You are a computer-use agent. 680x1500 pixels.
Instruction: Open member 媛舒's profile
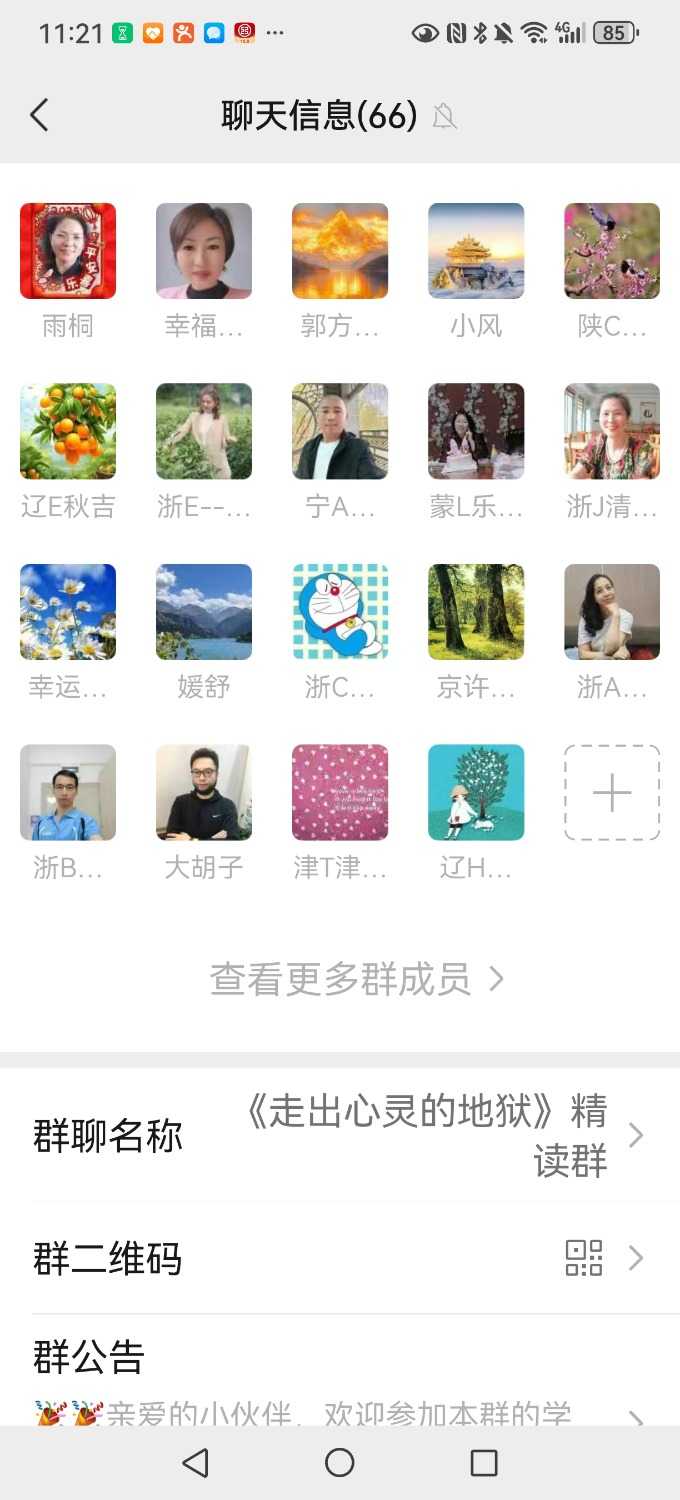[x=204, y=612]
